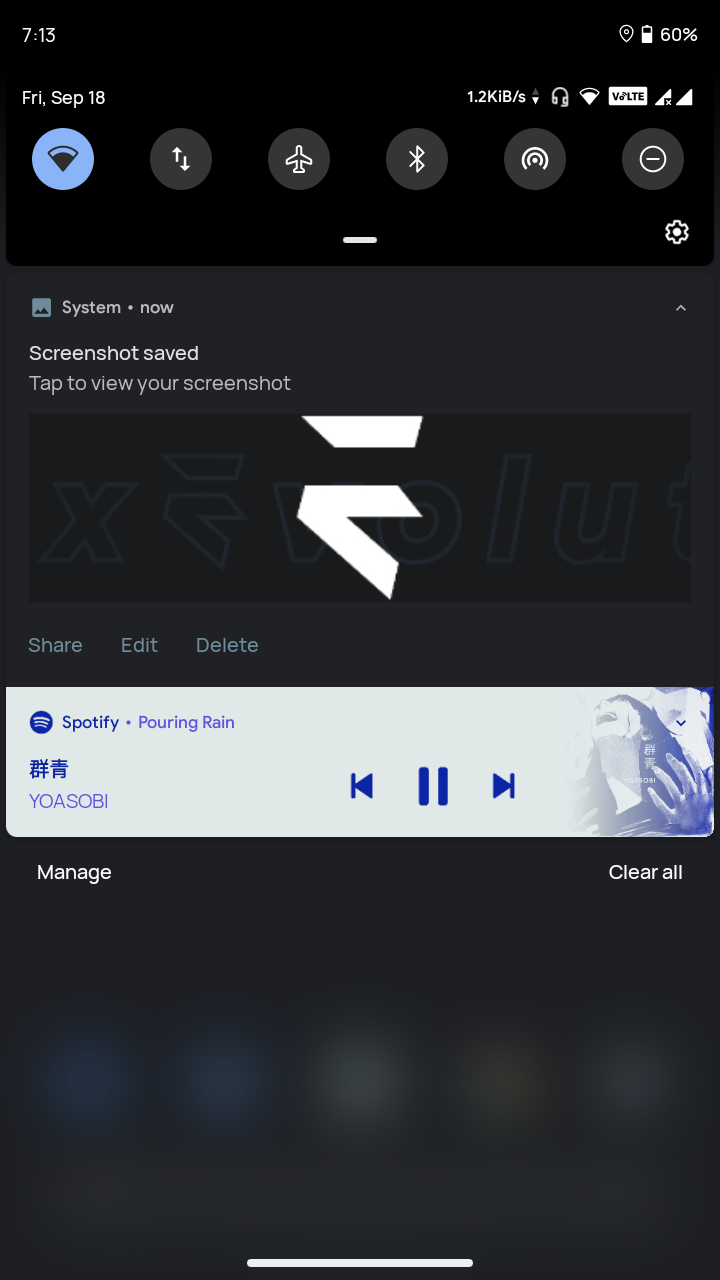720x1280 pixels.
Task: Open the saved screenshot preview
Action: point(360,508)
